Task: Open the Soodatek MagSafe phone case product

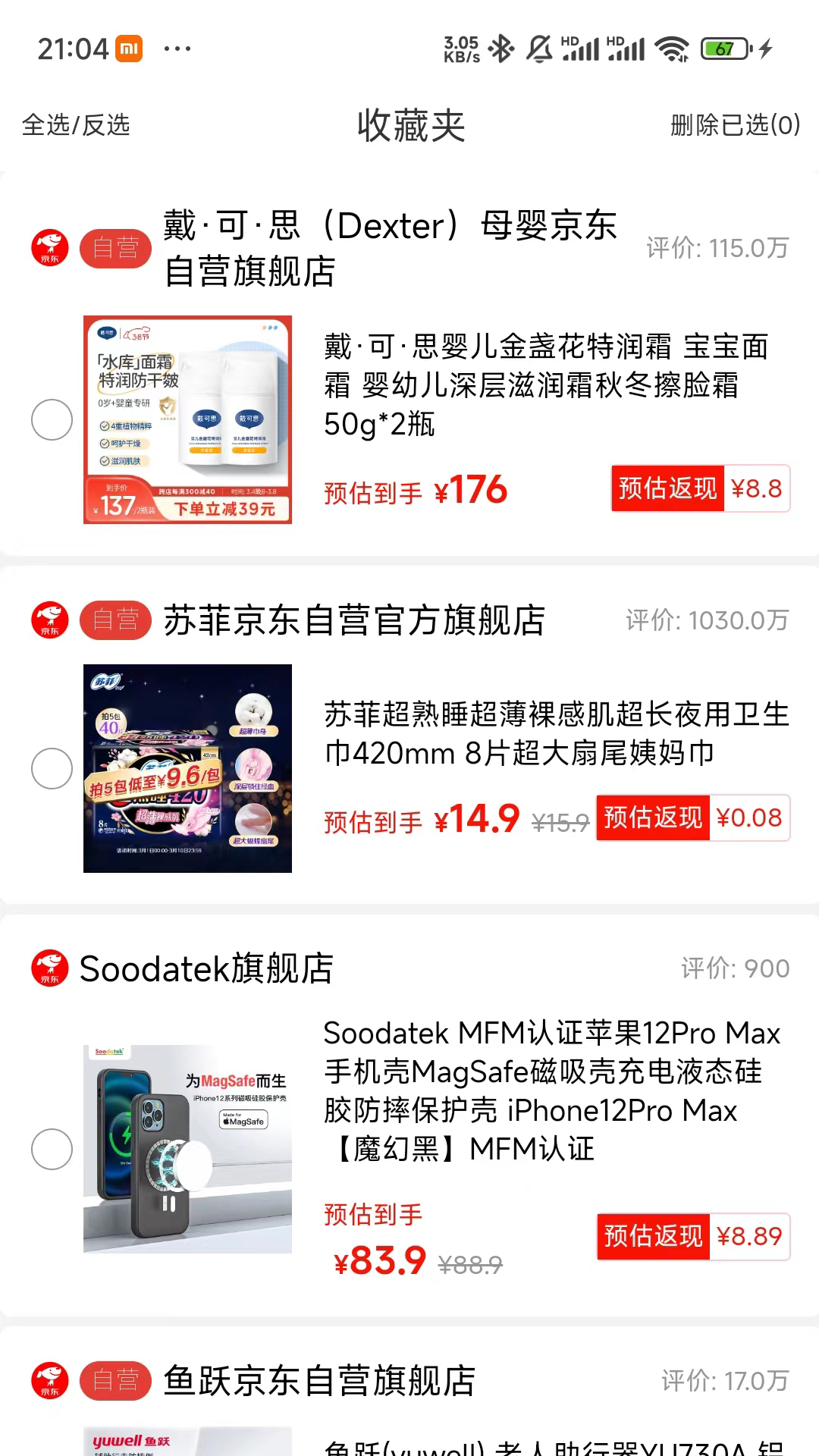Action: pyautogui.click(x=552, y=1090)
